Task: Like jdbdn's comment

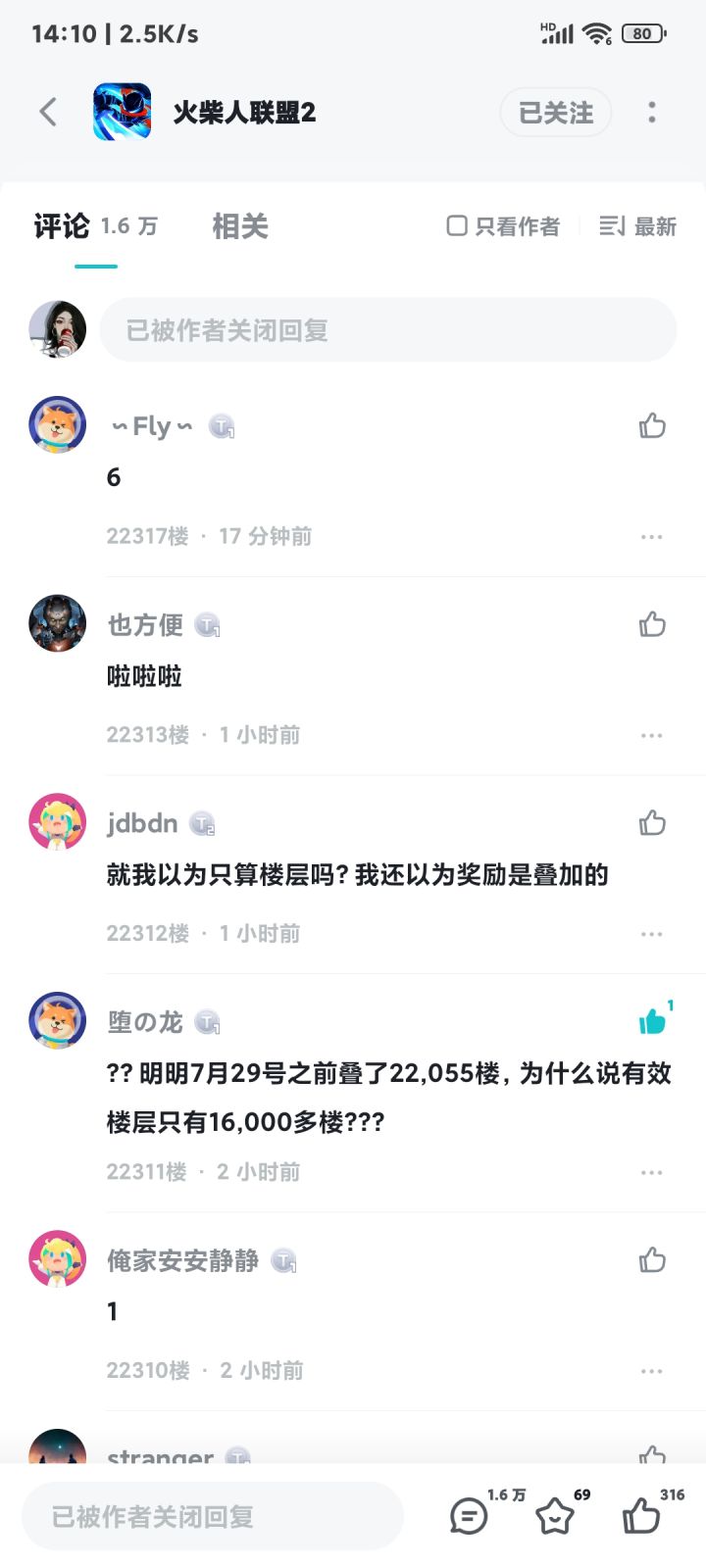Action: pyautogui.click(x=652, y=823)
